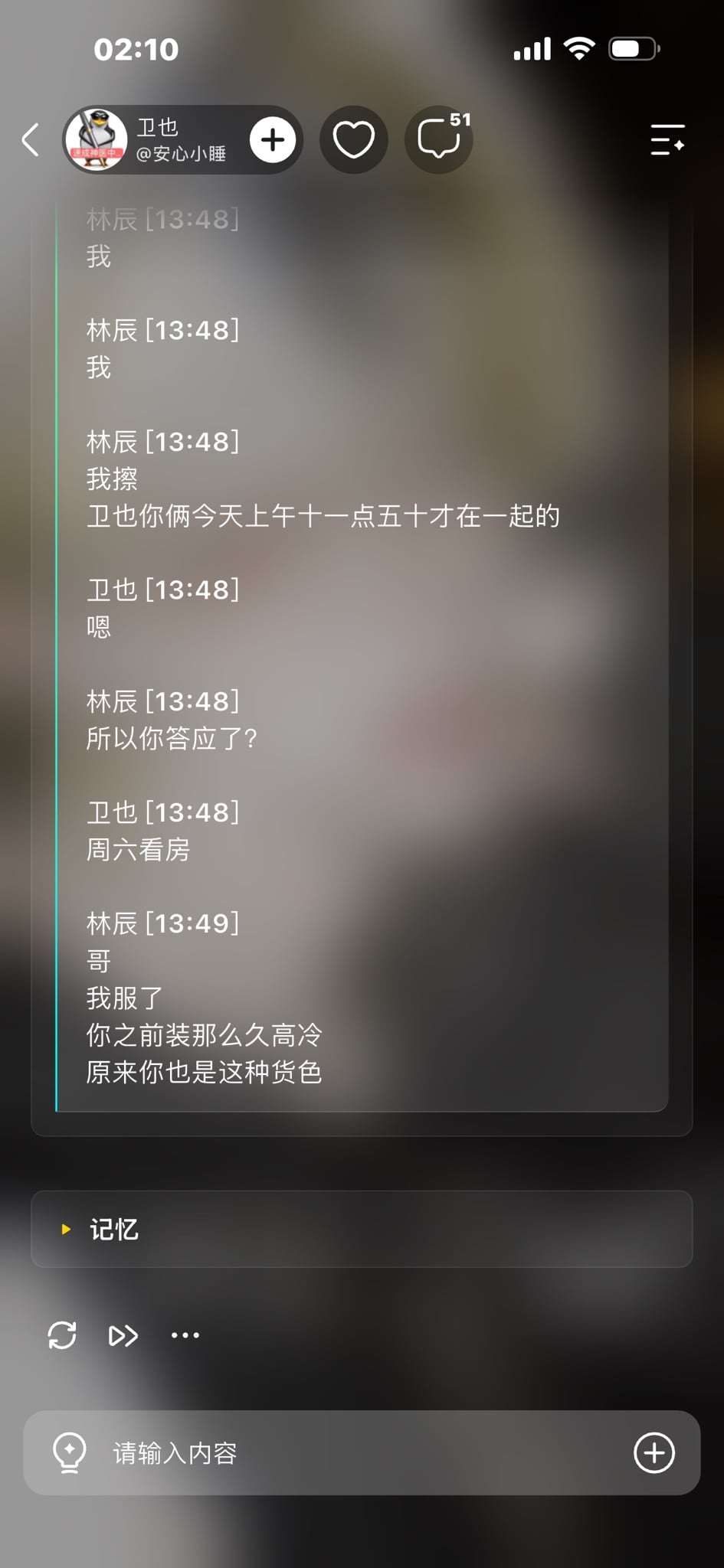Open the plus attachment button in input bar
Image resolution: width=724 pixels, height=1568 pixels.
pyautogui.click(x=654, y=1452)
